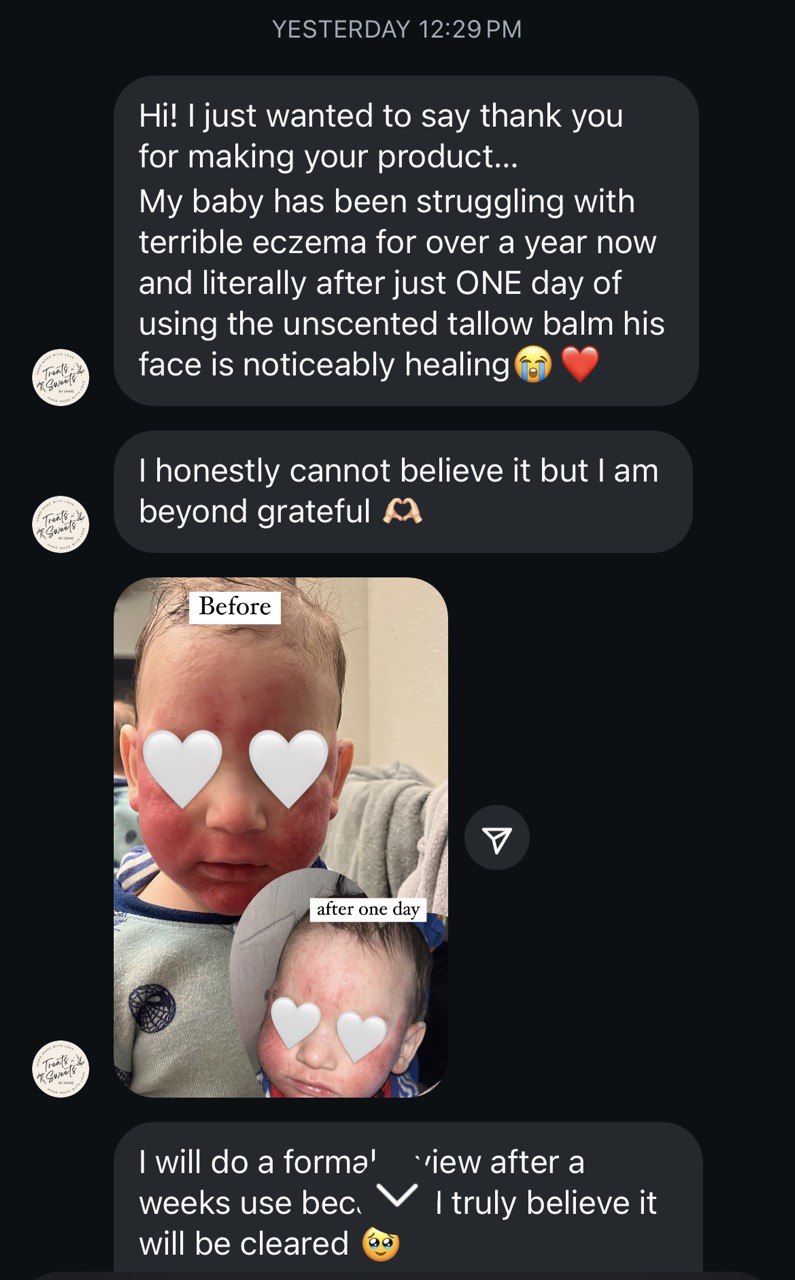Jump to latest messages with the down chevron
Screen dimensions: 795x1280
tap(397, 1194)
